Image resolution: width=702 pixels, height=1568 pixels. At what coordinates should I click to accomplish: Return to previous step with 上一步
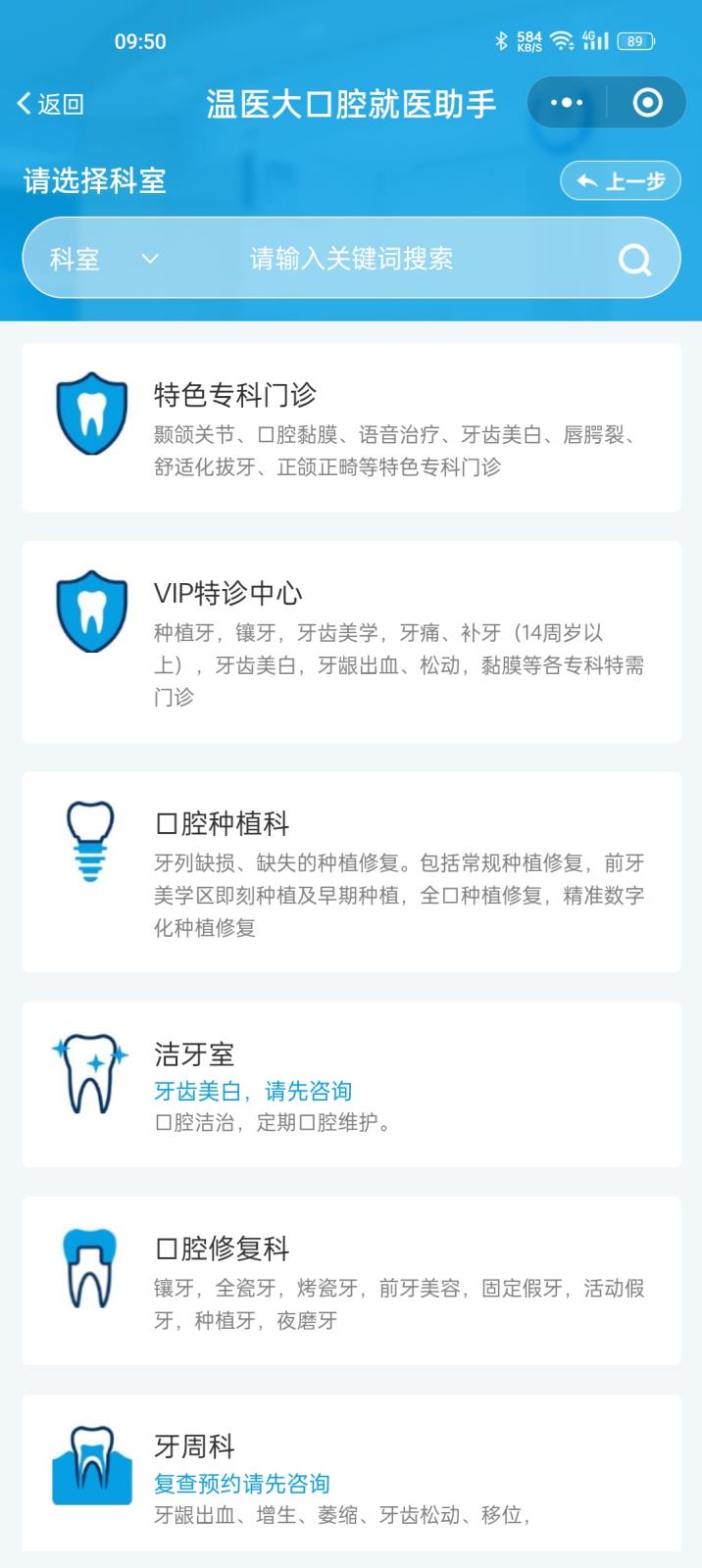coord(621,181)
